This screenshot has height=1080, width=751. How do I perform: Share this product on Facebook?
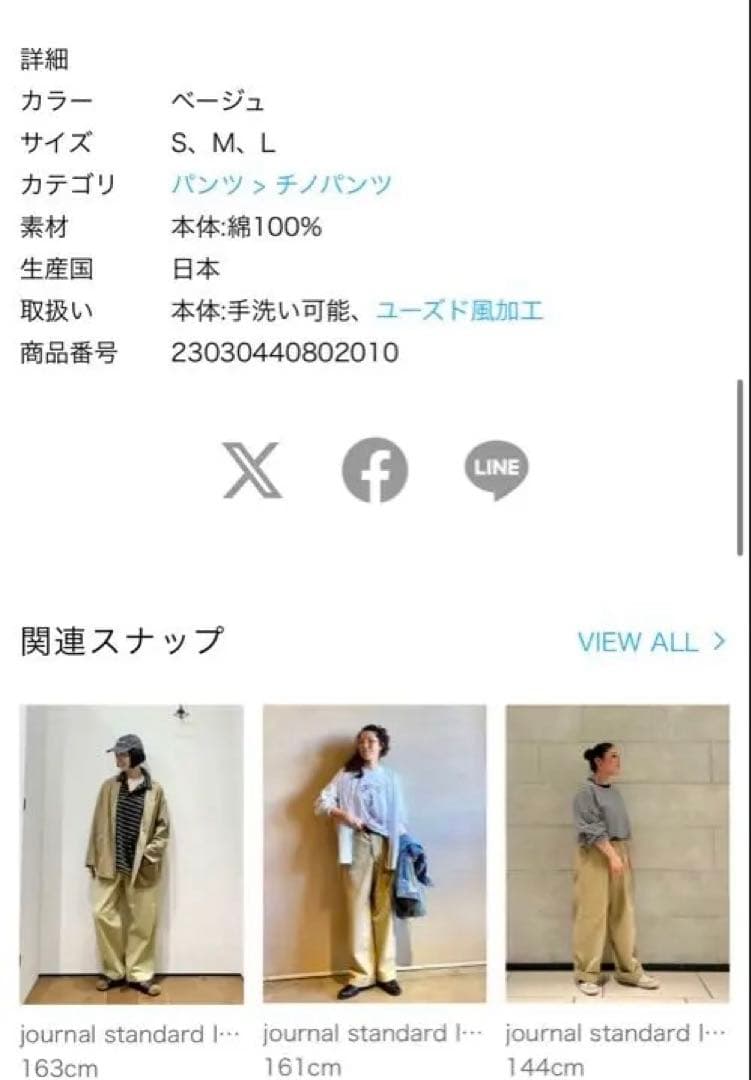coord(375,470)
